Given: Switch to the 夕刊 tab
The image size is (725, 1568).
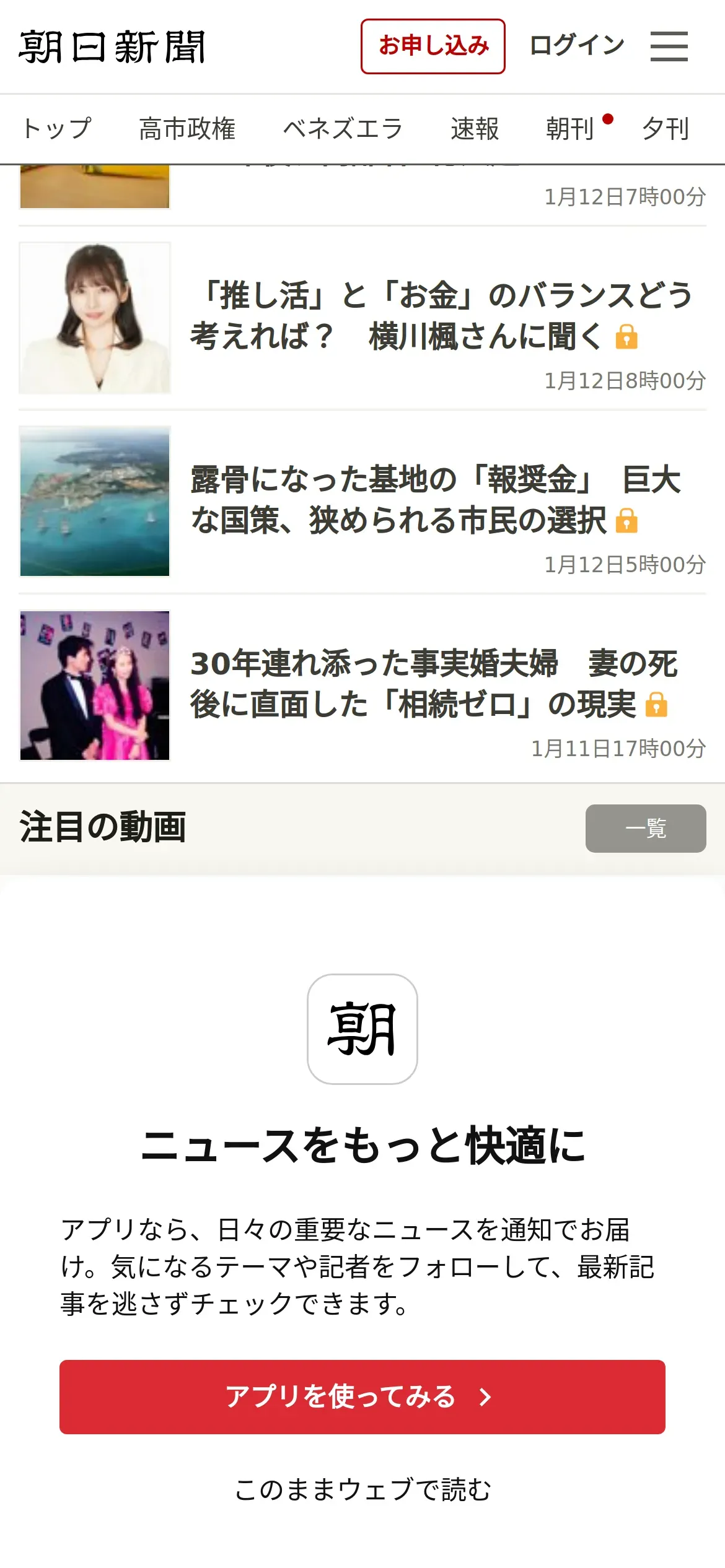Looking at the screenshot, I should (x=666, y=129).
